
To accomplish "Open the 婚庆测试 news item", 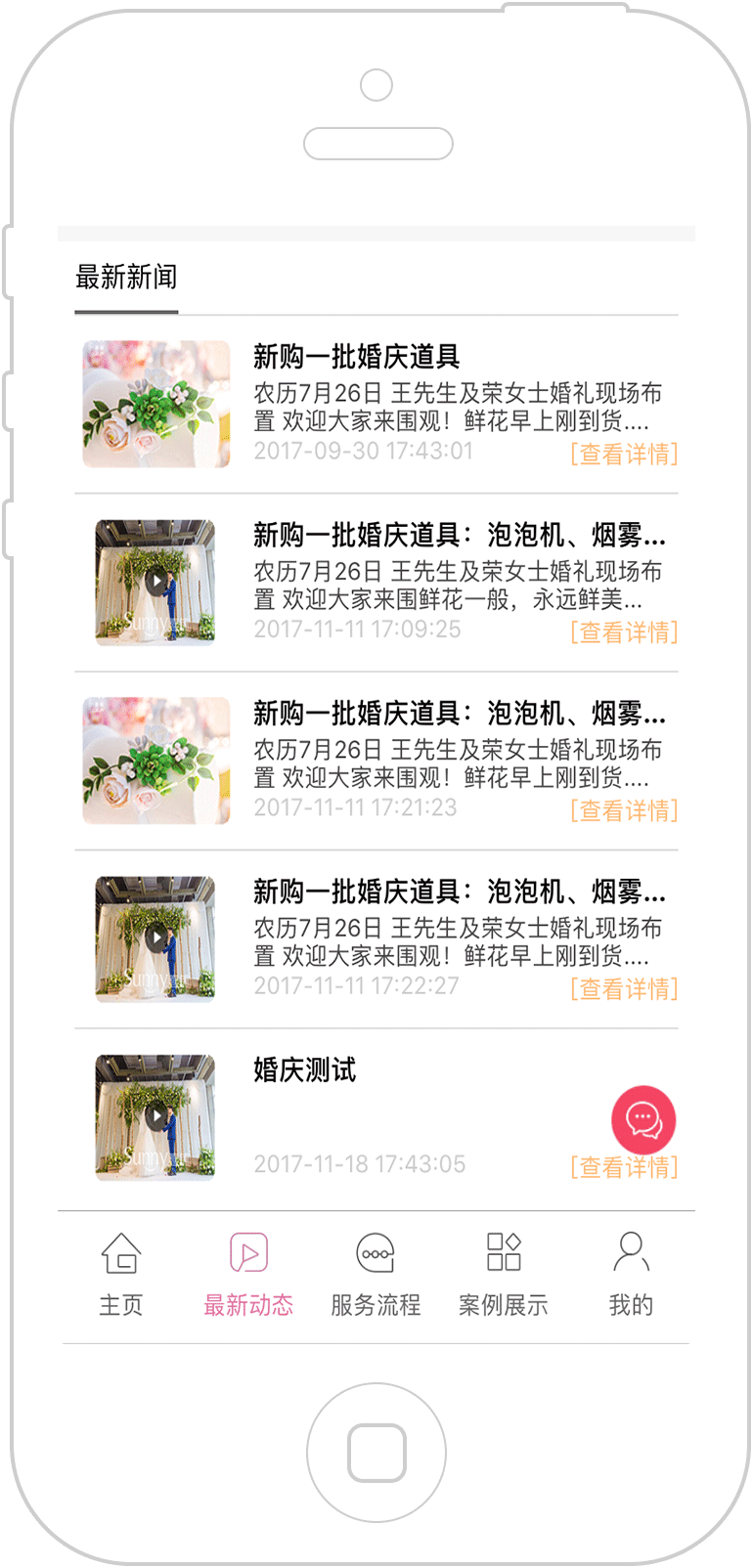I will pos(305,1070).
